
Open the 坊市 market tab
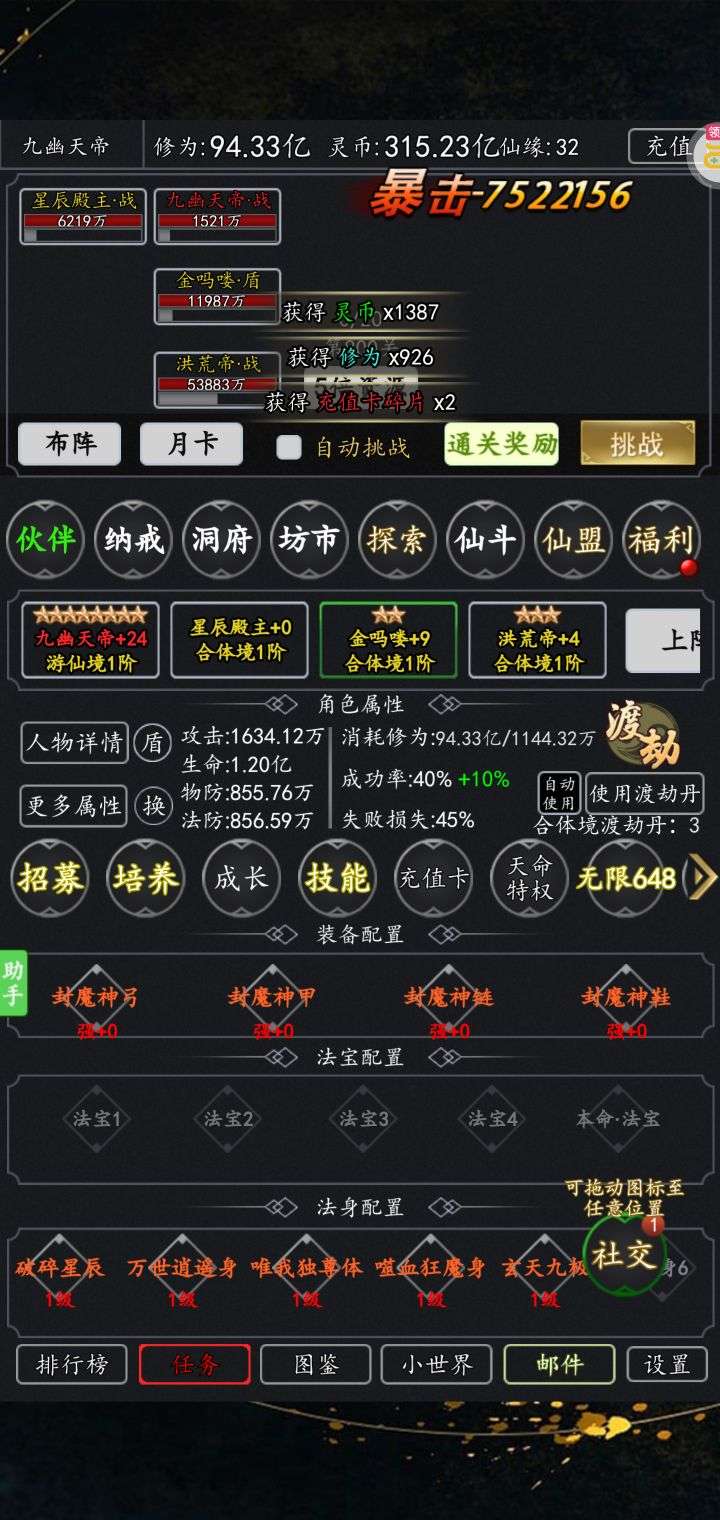[309, 540]
